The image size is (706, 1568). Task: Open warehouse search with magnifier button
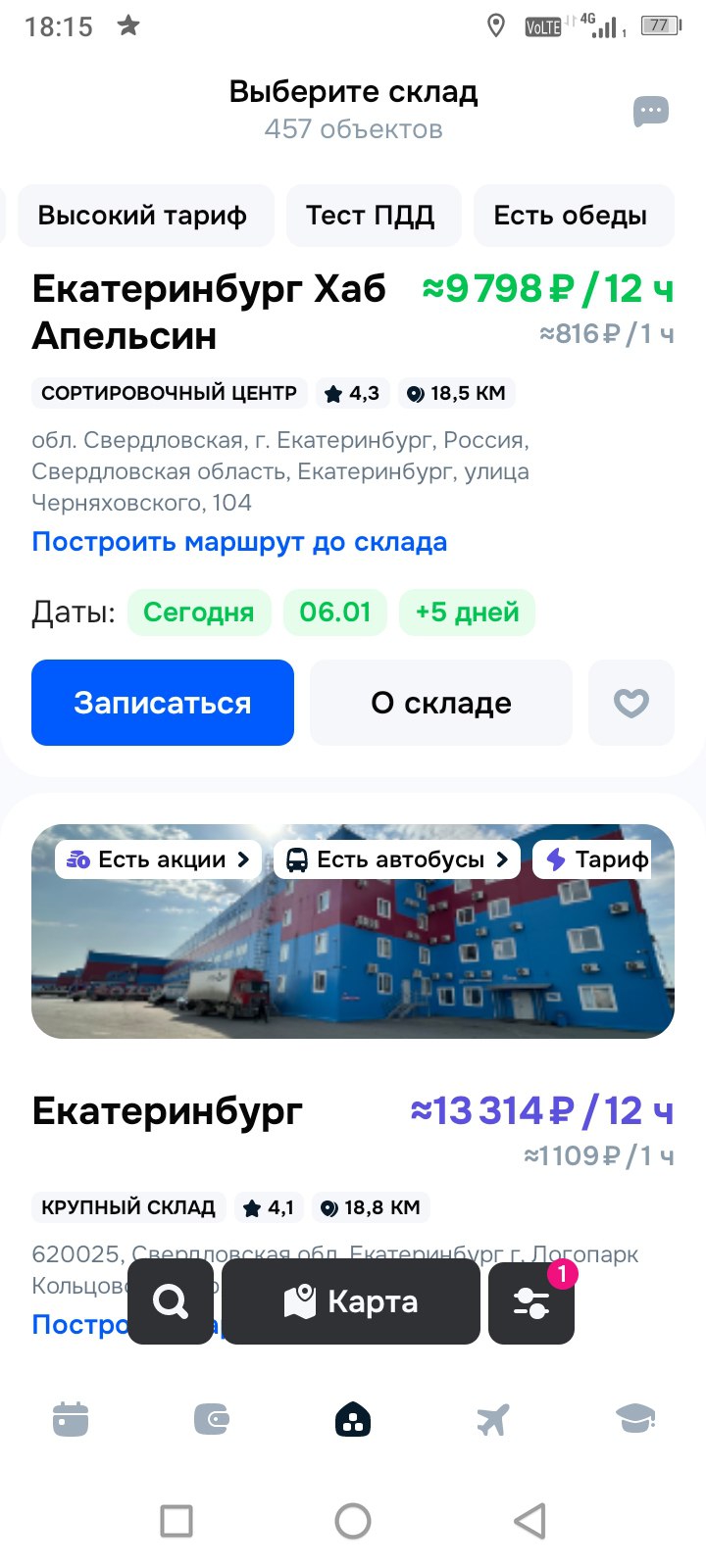coord(171,1301)
